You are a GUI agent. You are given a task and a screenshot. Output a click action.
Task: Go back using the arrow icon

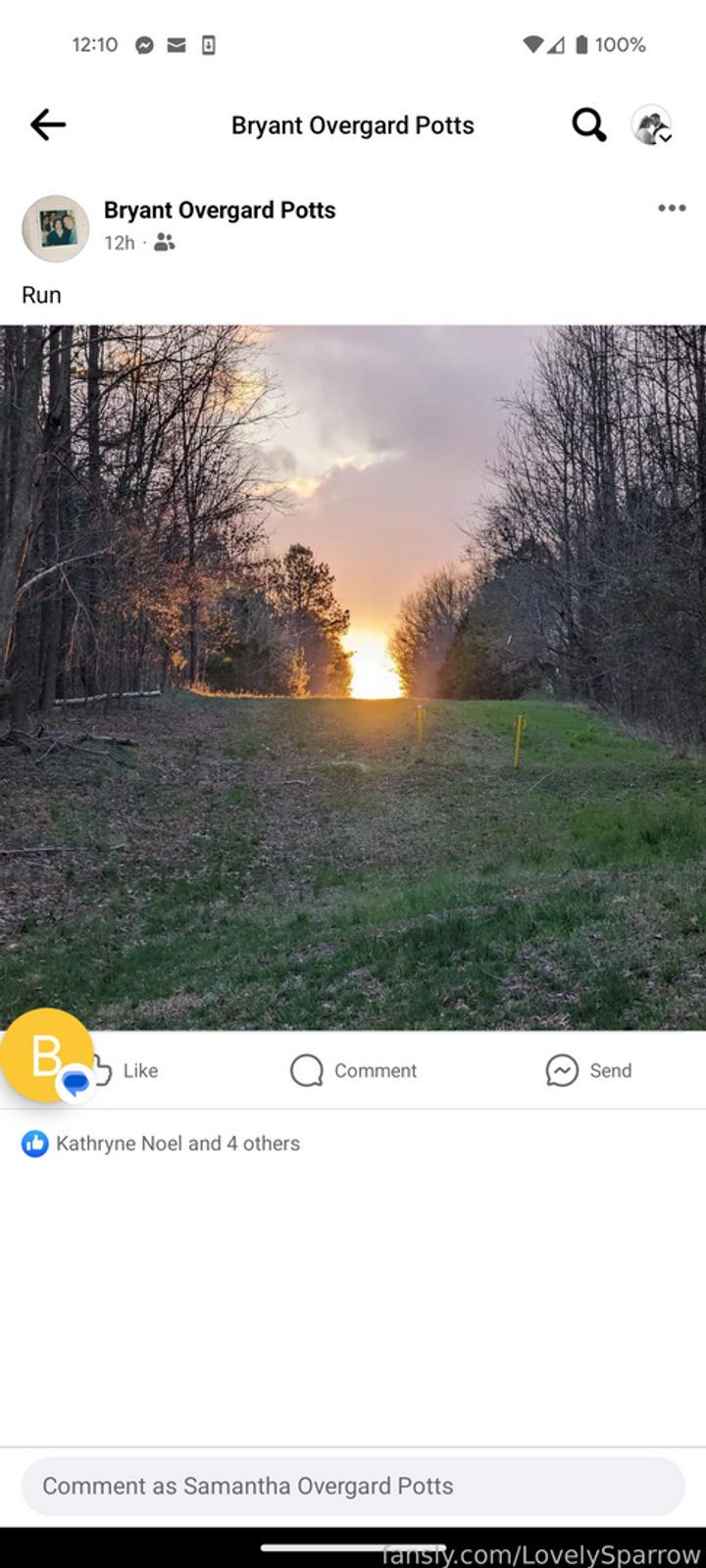pyautogui.click(x=47, y=124)
